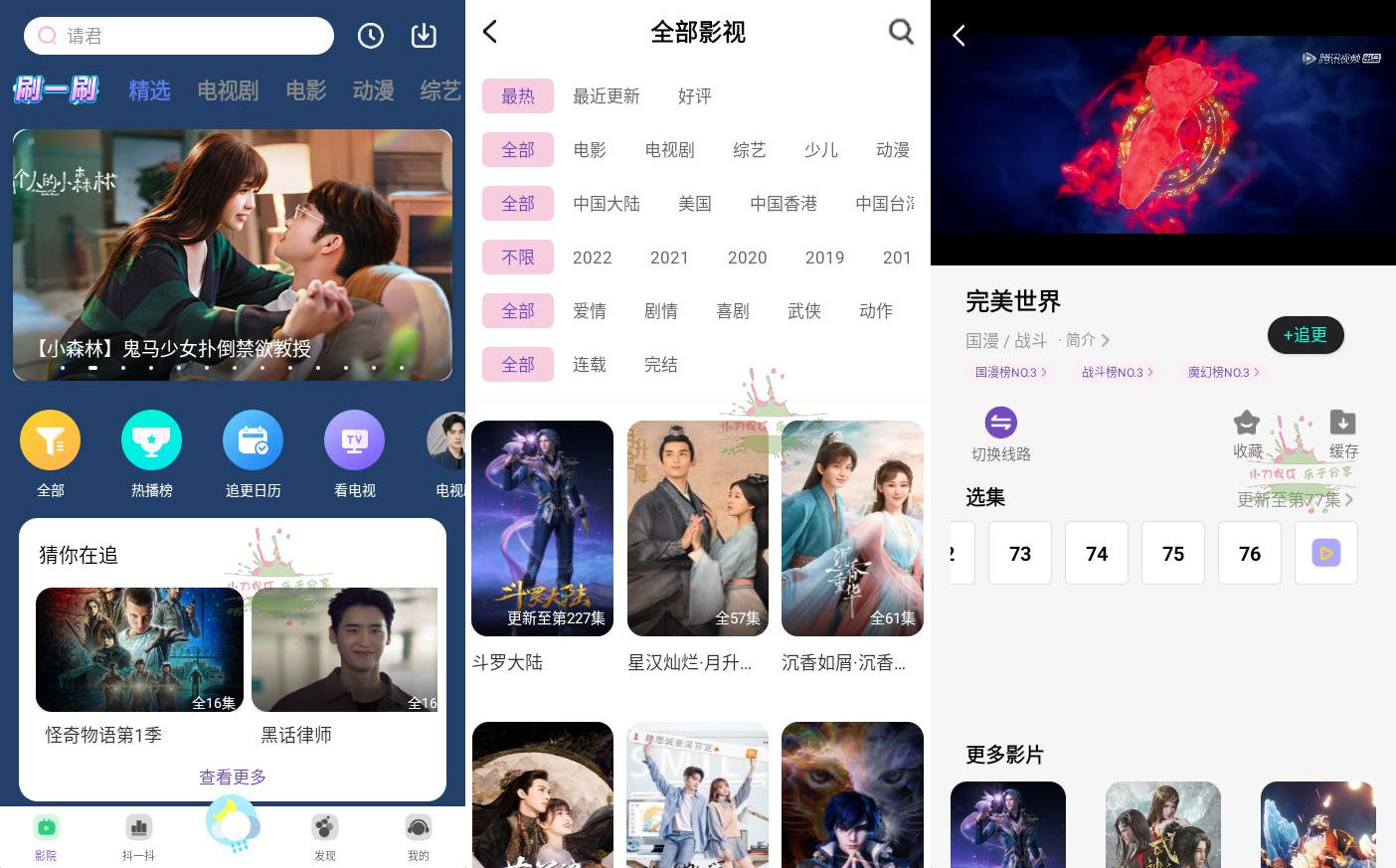The image size is (1396, 868).
Task: Select episode 75
Action: [x=1173, y=553]
